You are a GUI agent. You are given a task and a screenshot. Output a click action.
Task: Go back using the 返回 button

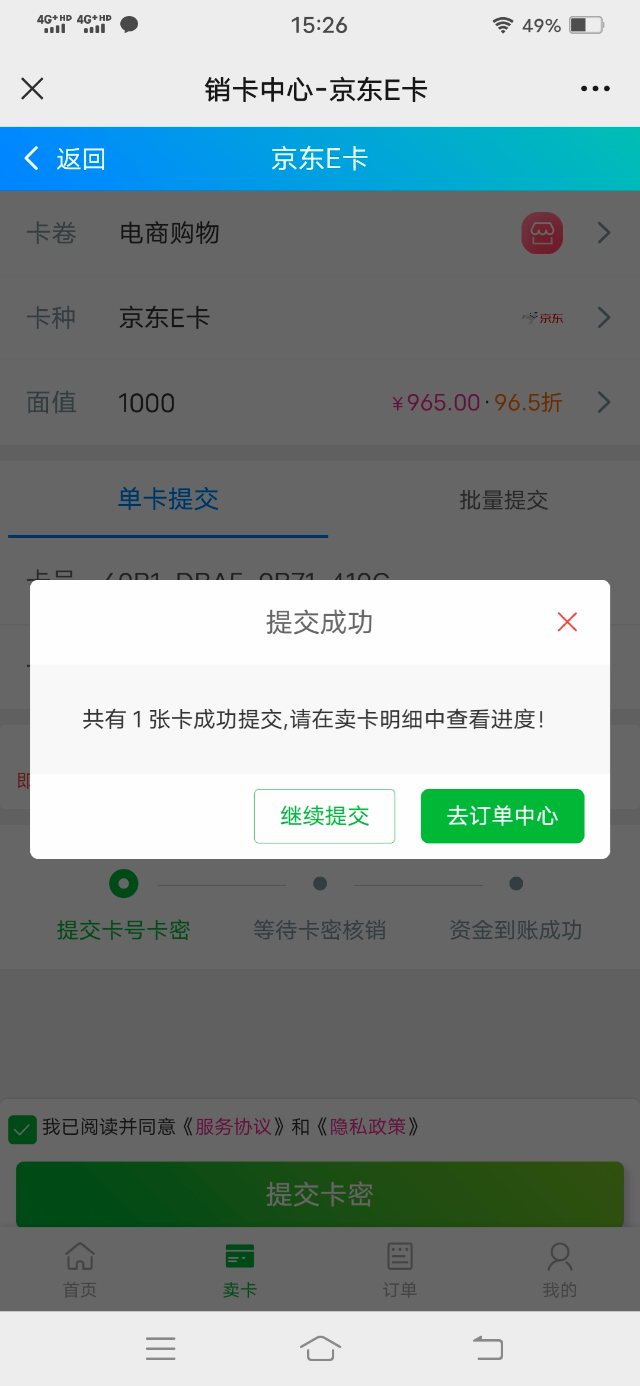pyautogui.click(x=64, y=159)
